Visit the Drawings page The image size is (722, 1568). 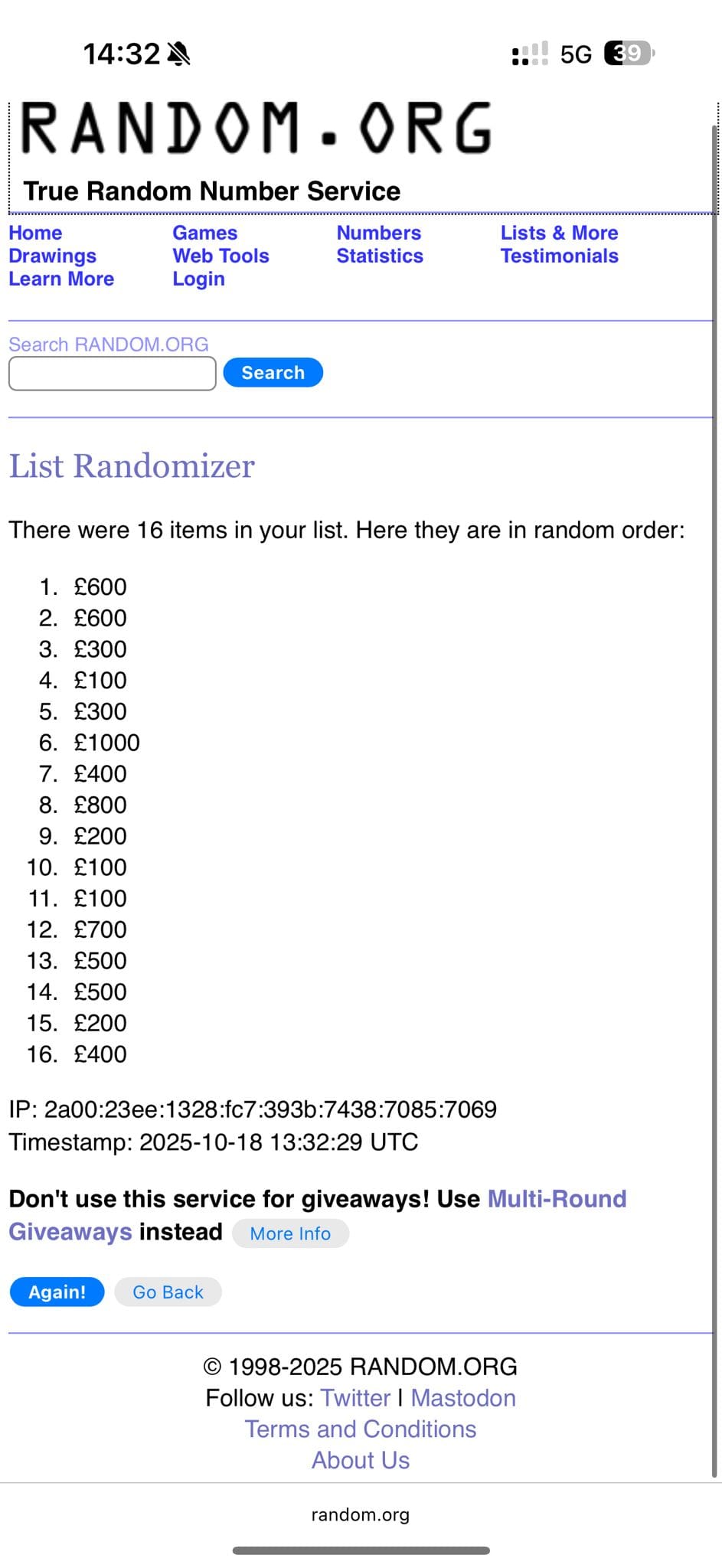tap(52, 256)
